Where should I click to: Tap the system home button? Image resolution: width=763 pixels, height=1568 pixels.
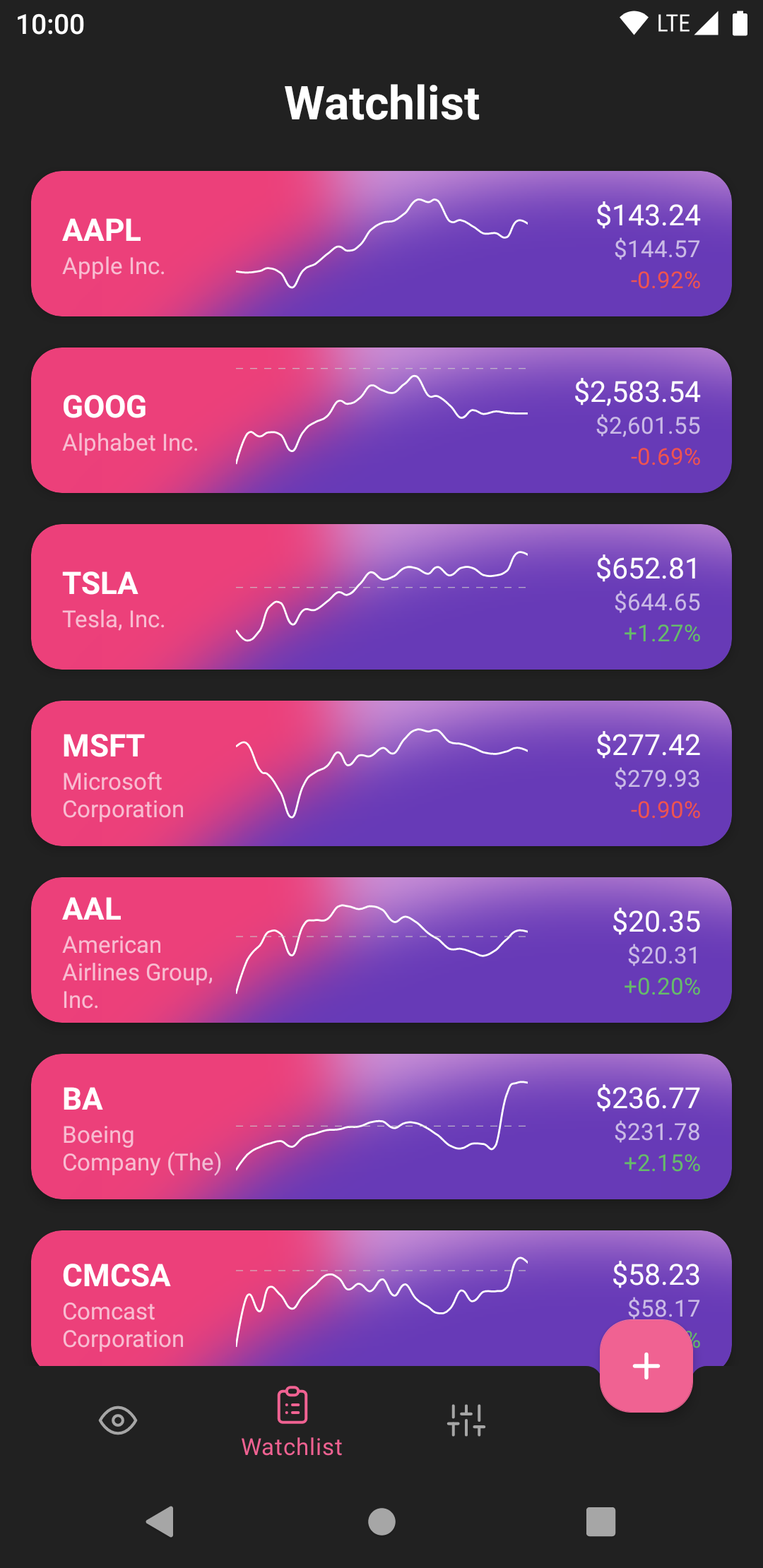click(x=381, y=1521)
